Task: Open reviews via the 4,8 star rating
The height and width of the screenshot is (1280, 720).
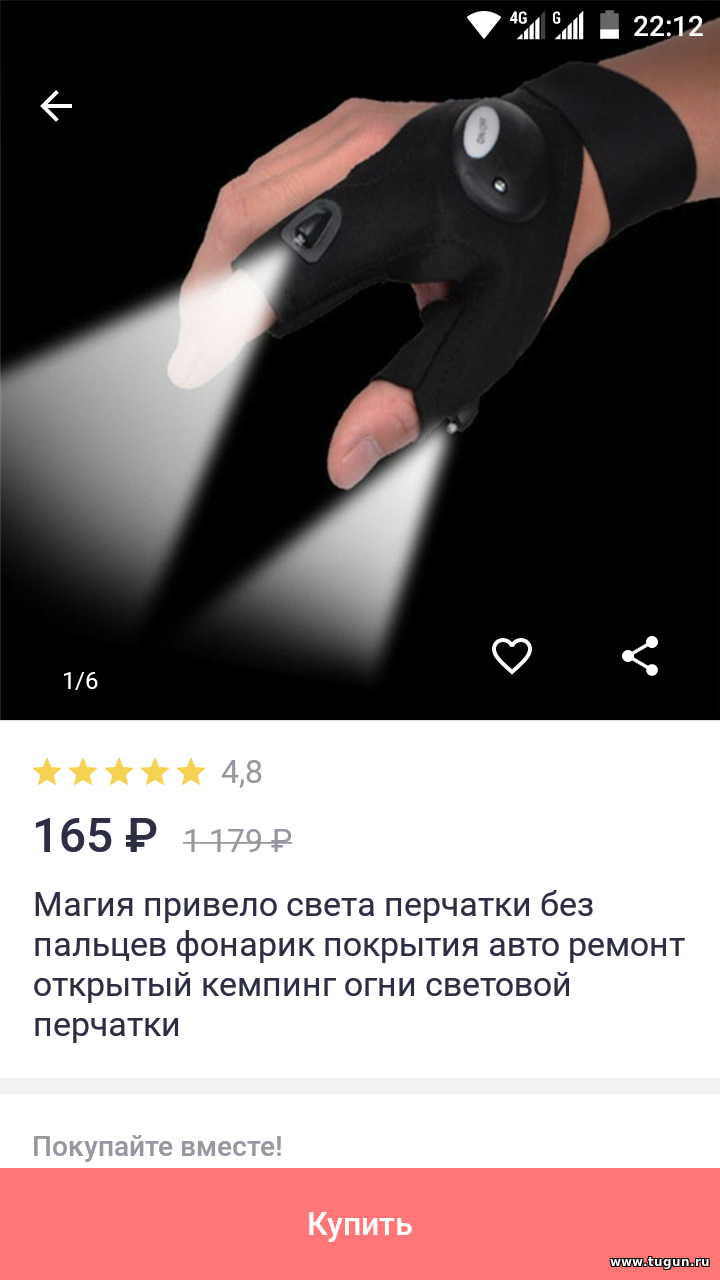Action: pos(148,772)
